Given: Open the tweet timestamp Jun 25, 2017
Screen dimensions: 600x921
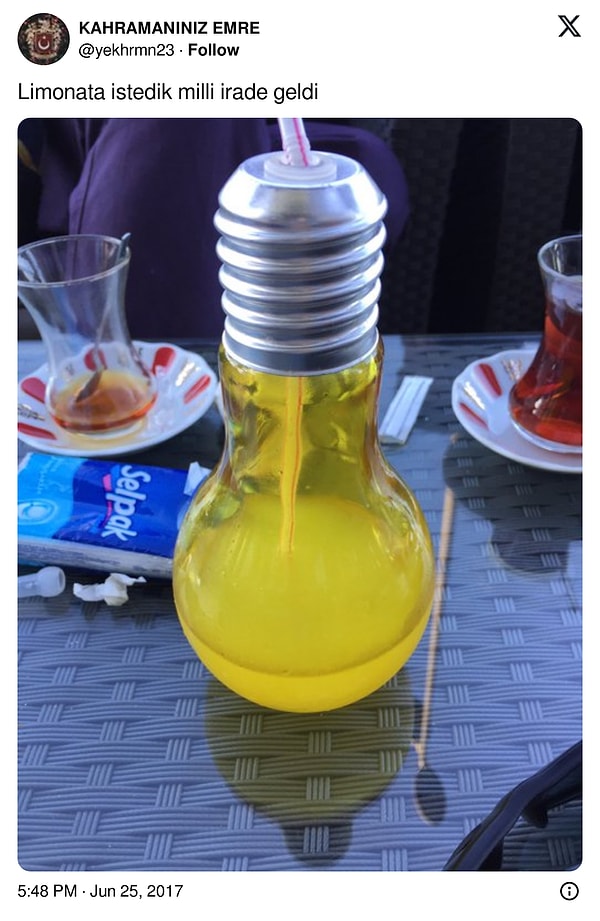Looking at the screenshot, I should coord(100,891).
